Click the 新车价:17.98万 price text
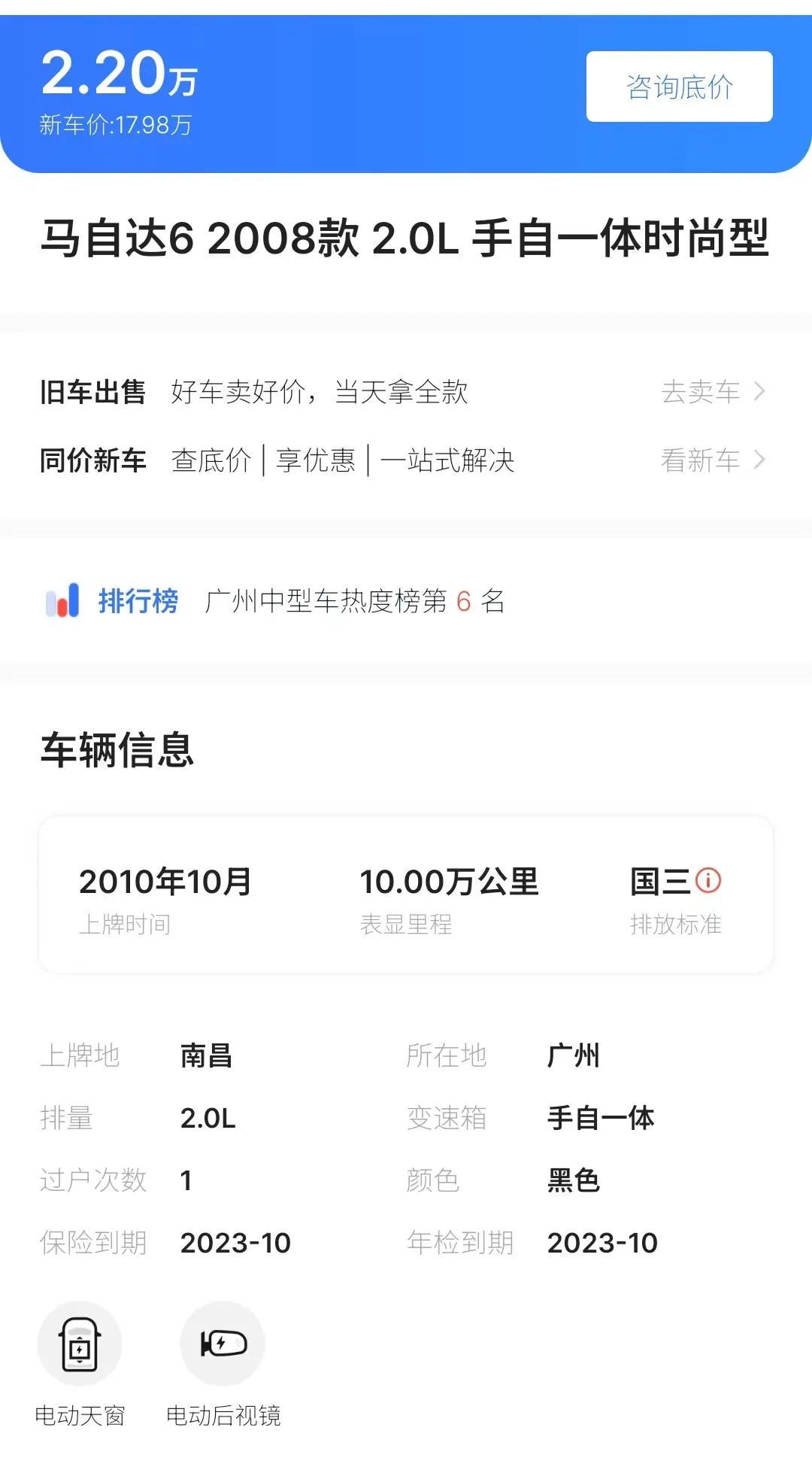This screenshot has height=1470, width=812. point(116,126)
